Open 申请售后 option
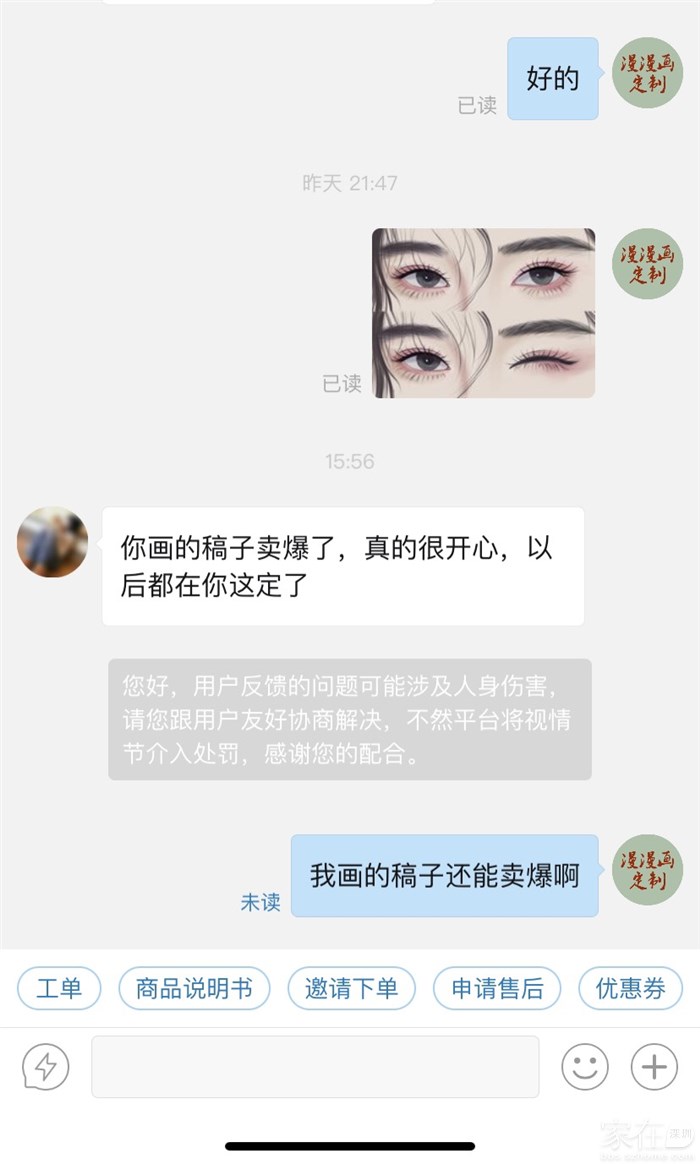700x1164 pixels. (497, 989)
